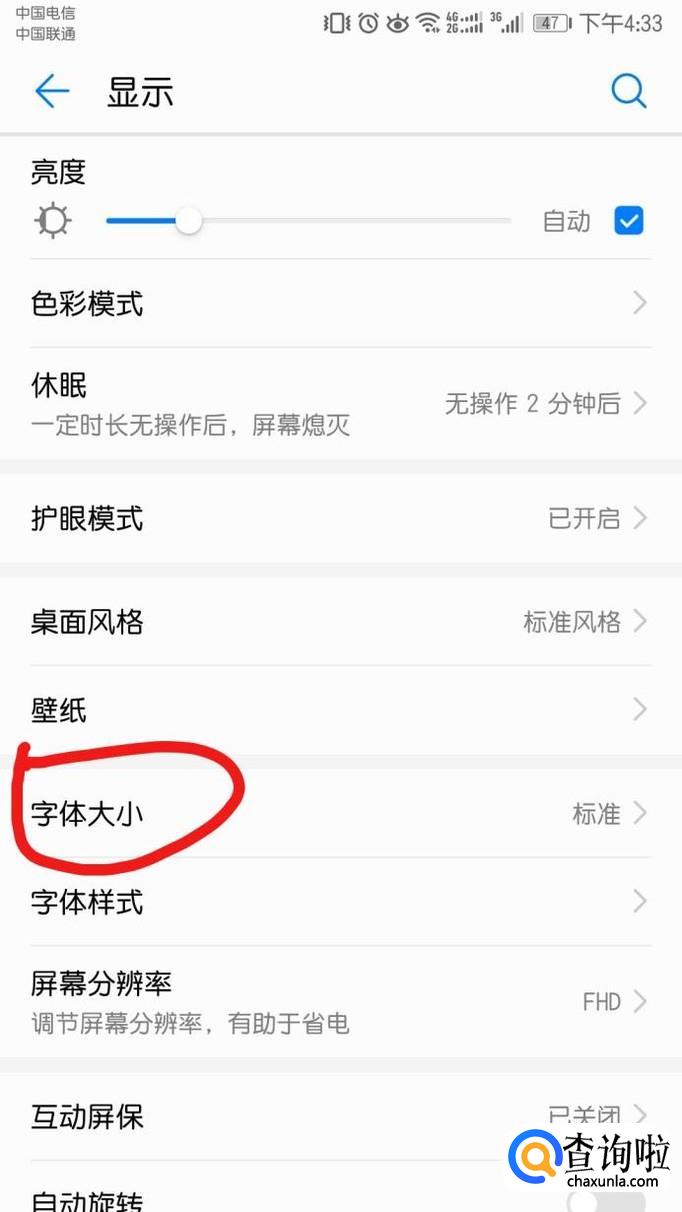Open 色彩模式 settings
Image resolution: width=682 pixels, height=1212 pixels.
point(341,303)
